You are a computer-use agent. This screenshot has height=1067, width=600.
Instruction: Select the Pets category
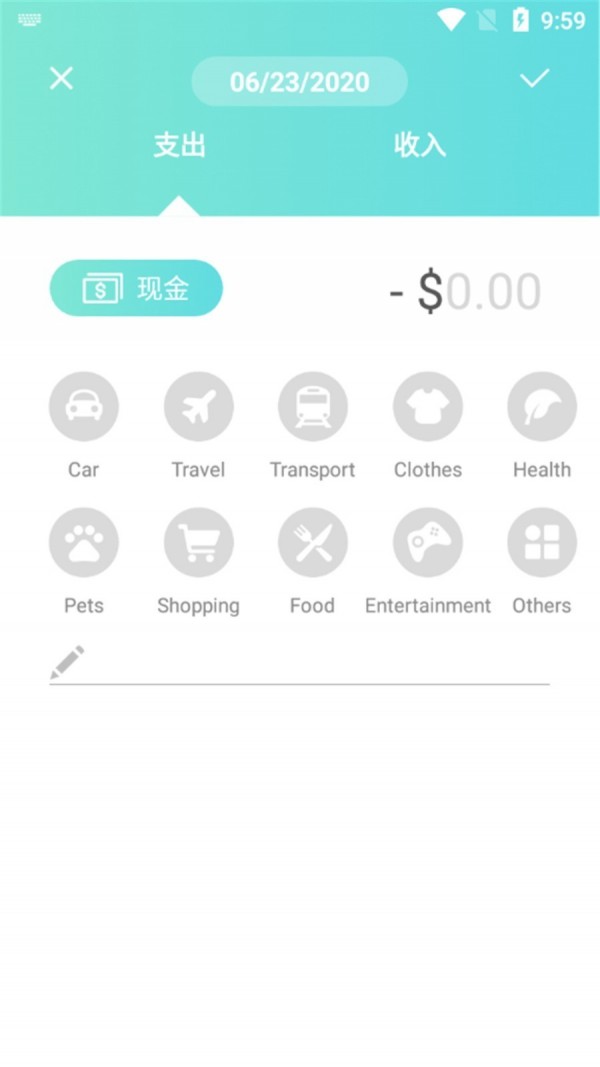[84, 543]
